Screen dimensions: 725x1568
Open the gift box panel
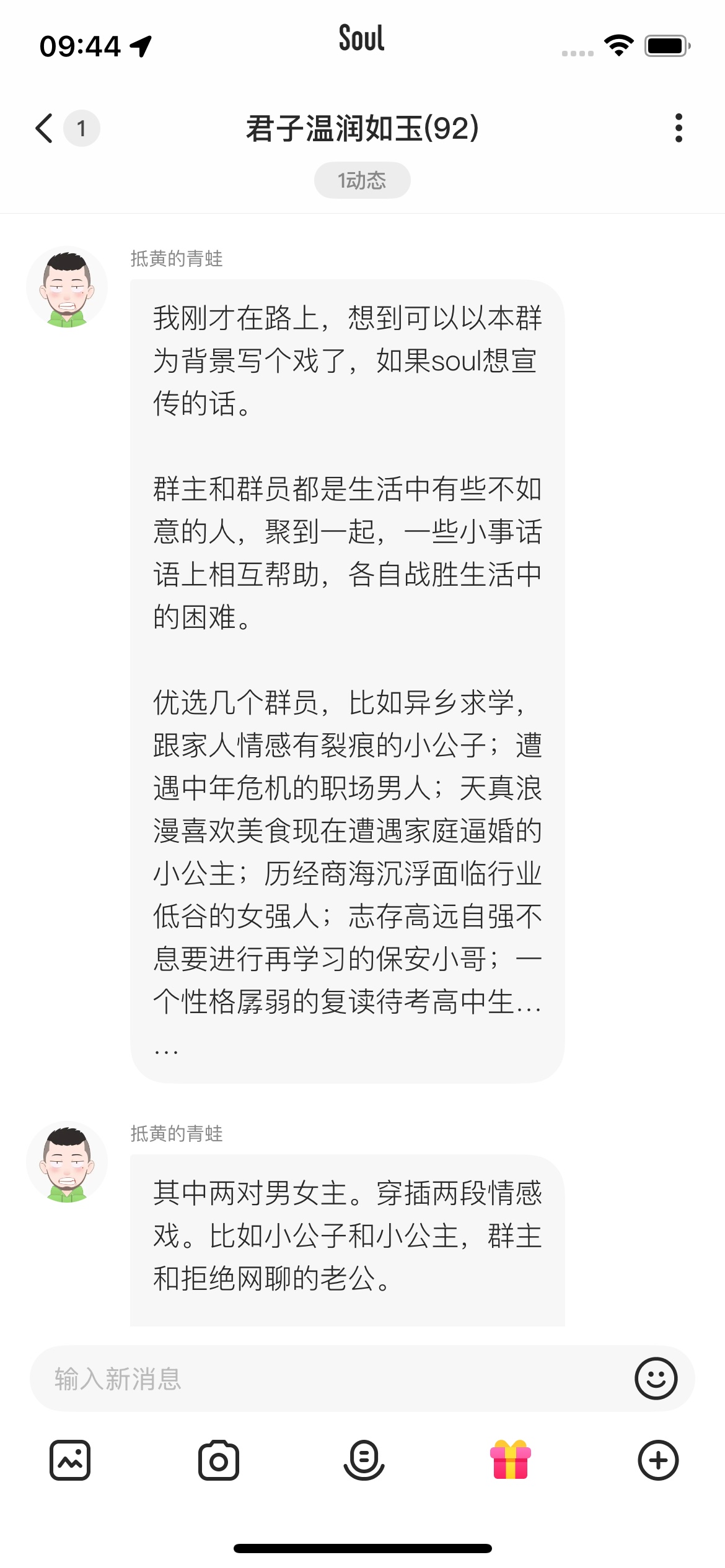click(511, 1460)
